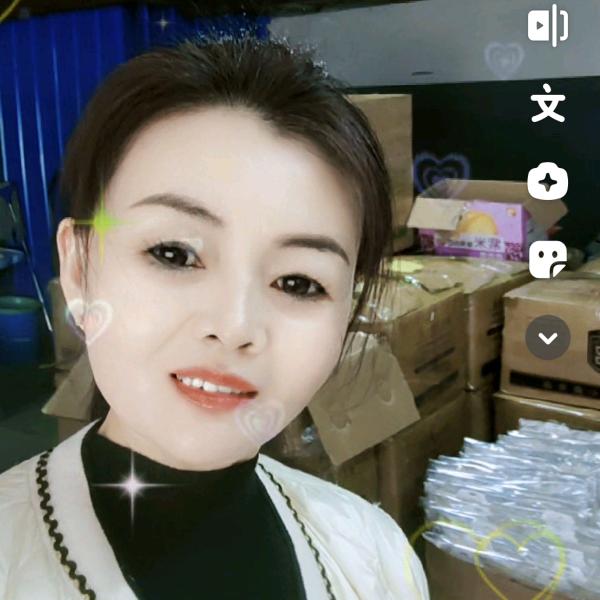
Task: Expand more editing tools with chevron
Action: [x=547, y=337]
